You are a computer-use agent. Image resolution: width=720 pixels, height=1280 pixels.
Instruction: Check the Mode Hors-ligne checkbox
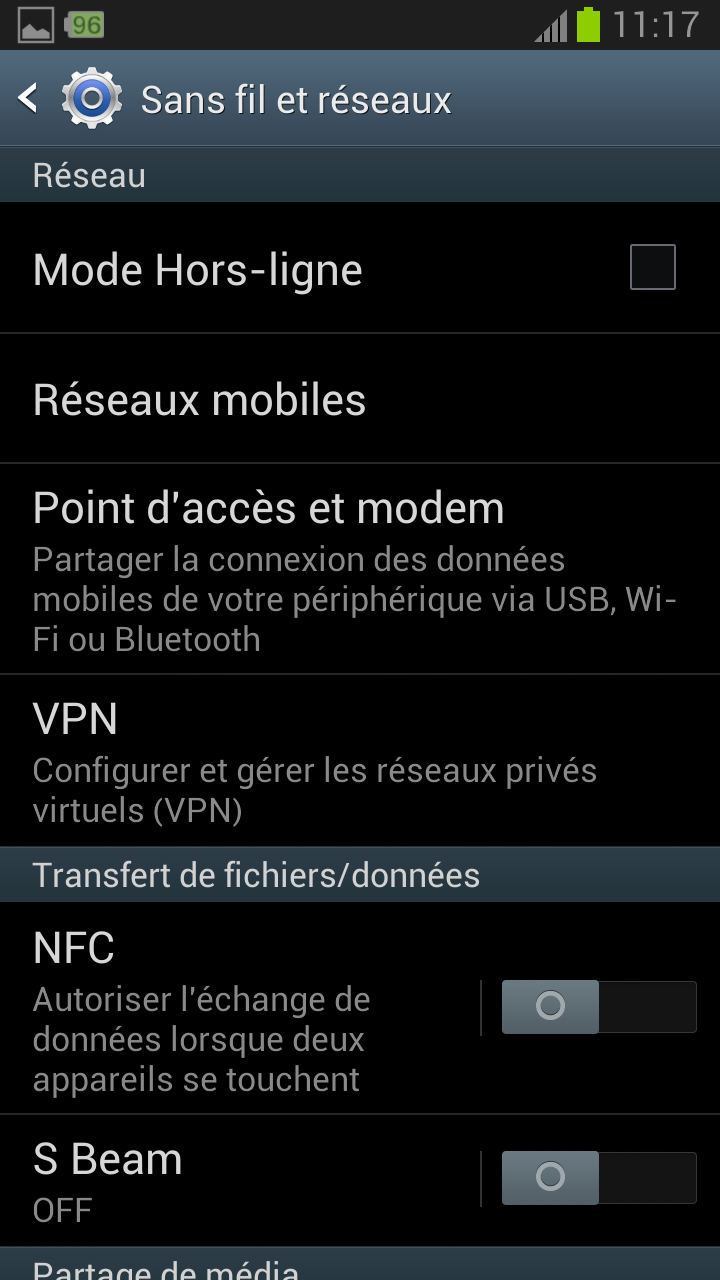652,267
